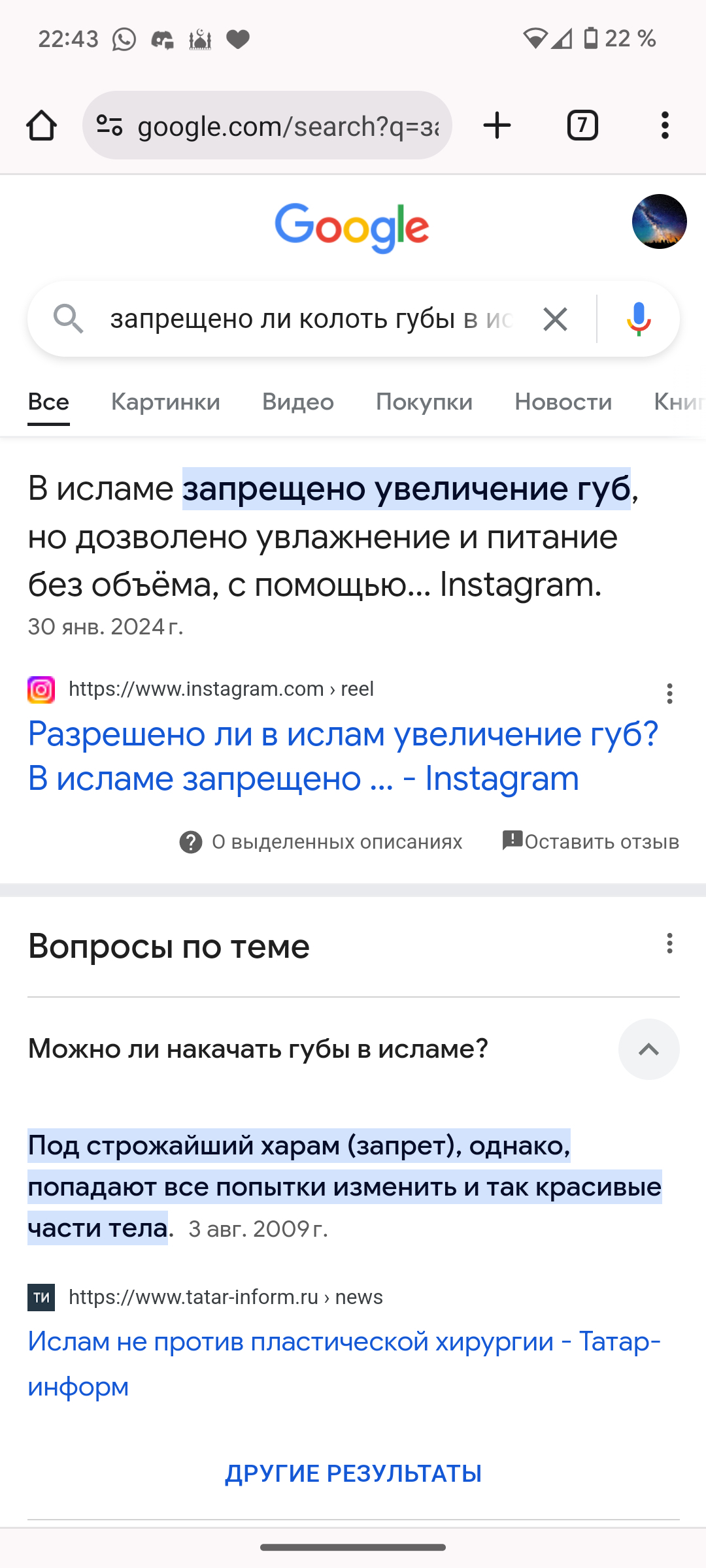Open the Google account profile picture
Screen dimensions: 706x1568
pyautogui.click(x=659, y=221)
